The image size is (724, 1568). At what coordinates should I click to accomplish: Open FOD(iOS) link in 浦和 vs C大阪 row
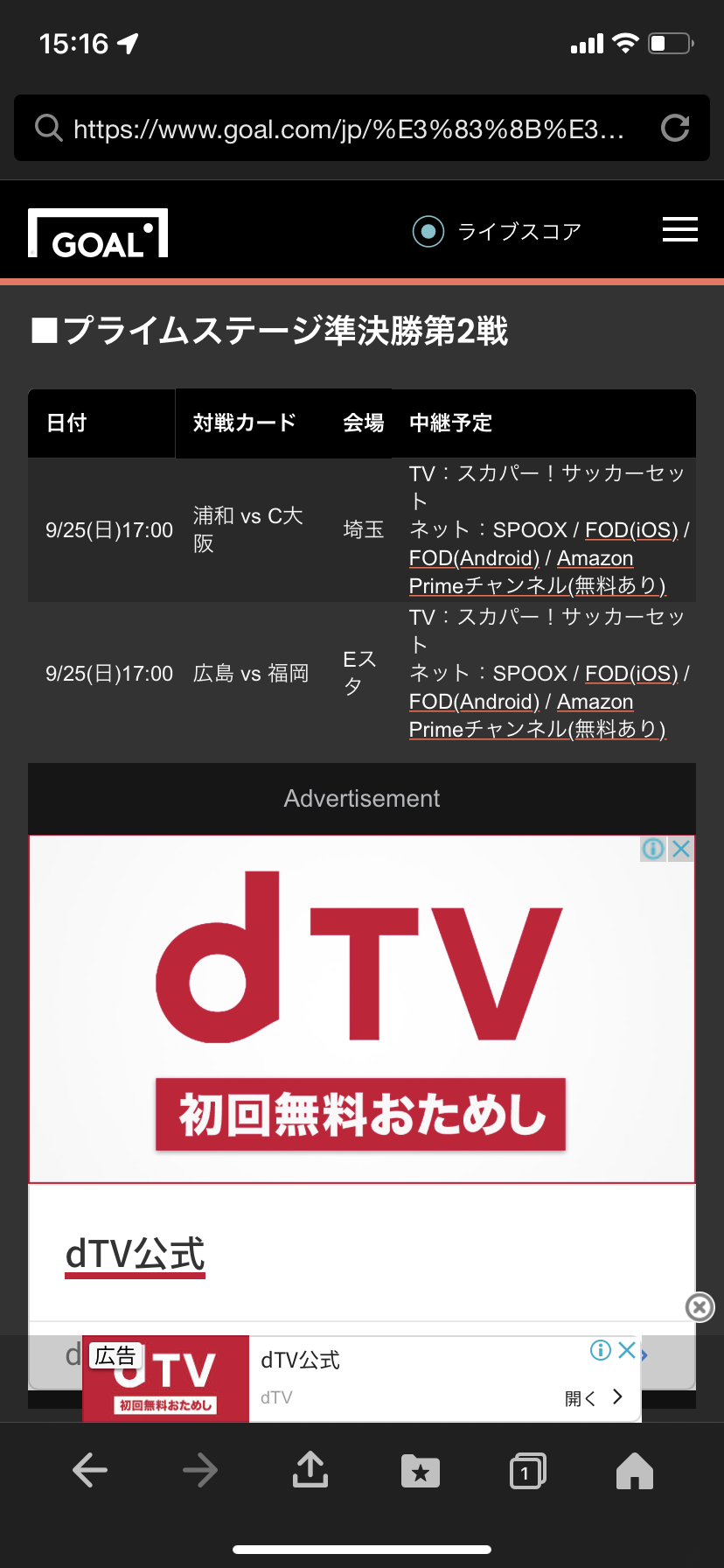(631, 530)
